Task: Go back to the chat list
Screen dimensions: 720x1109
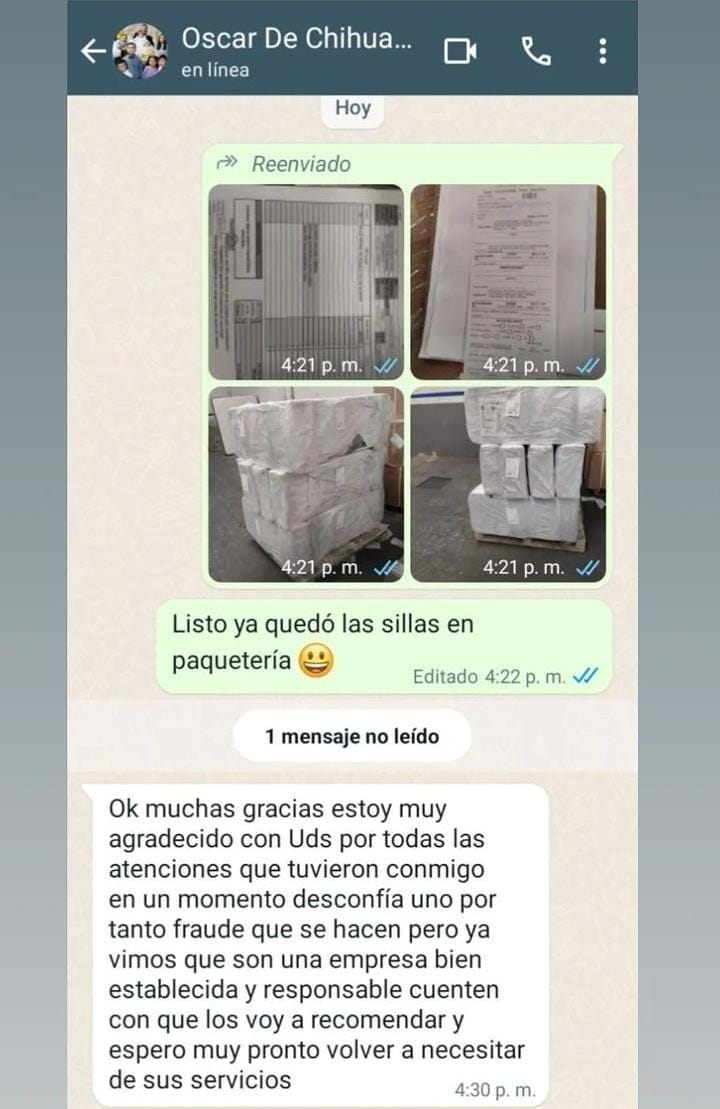Action: (x=93, y=51)
